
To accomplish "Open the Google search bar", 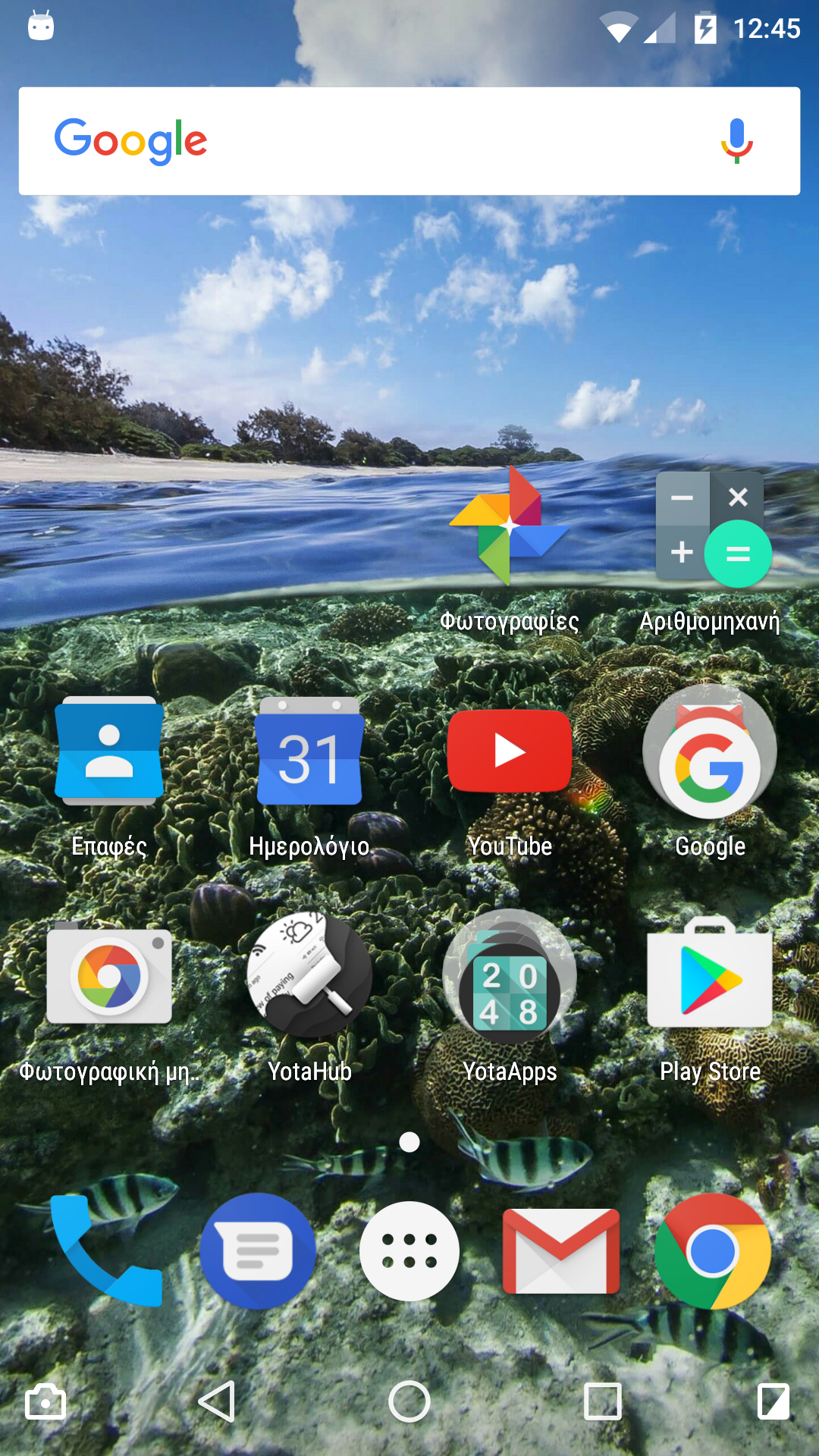I will 379,141.
